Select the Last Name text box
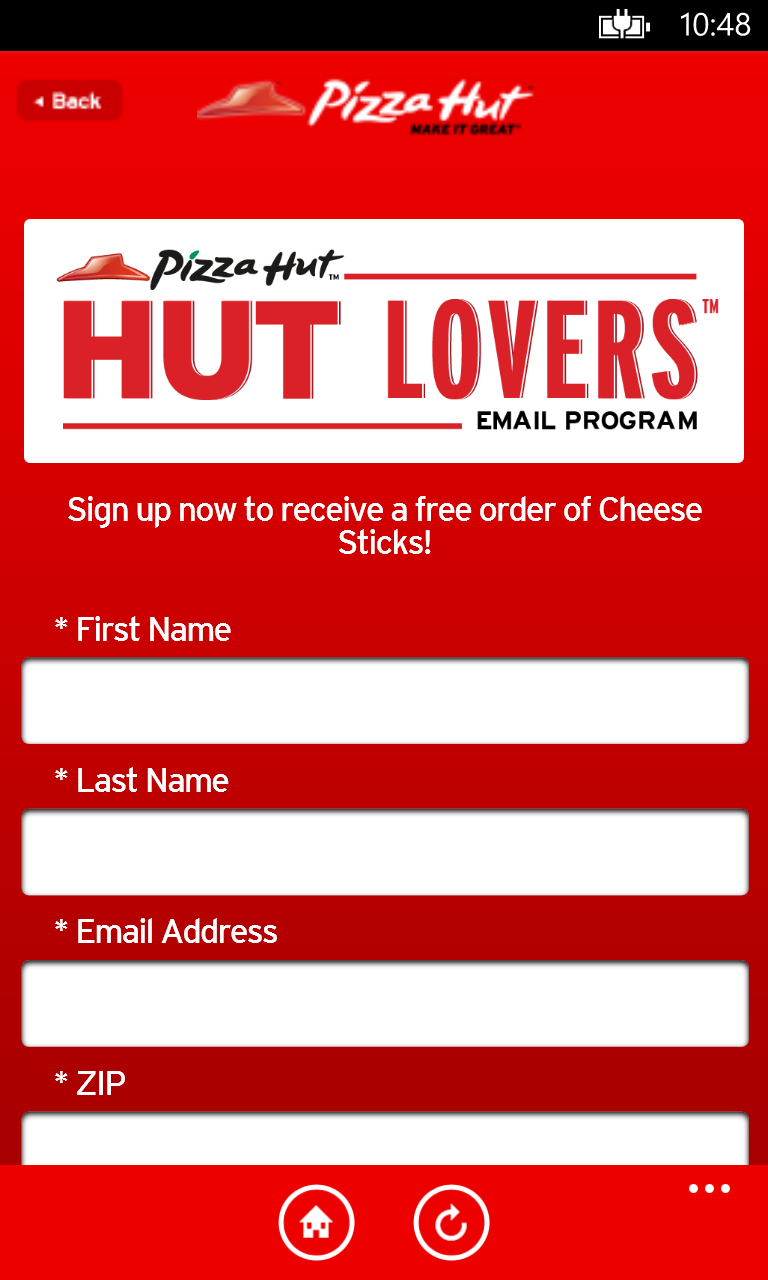The height and width of the screenshot is (1280, 768). [384, 852]
